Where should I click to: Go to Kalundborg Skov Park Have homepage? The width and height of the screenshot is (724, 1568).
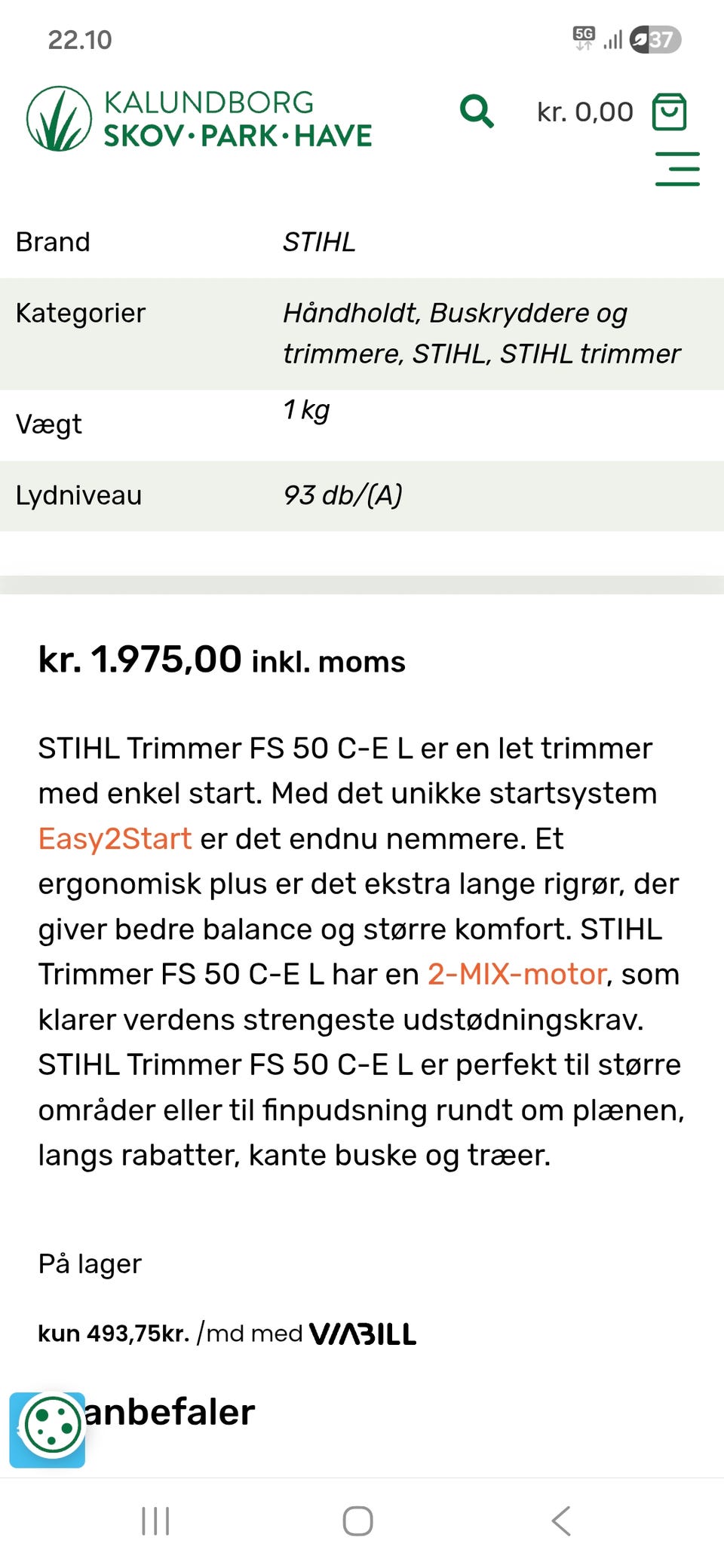[200, 119]
